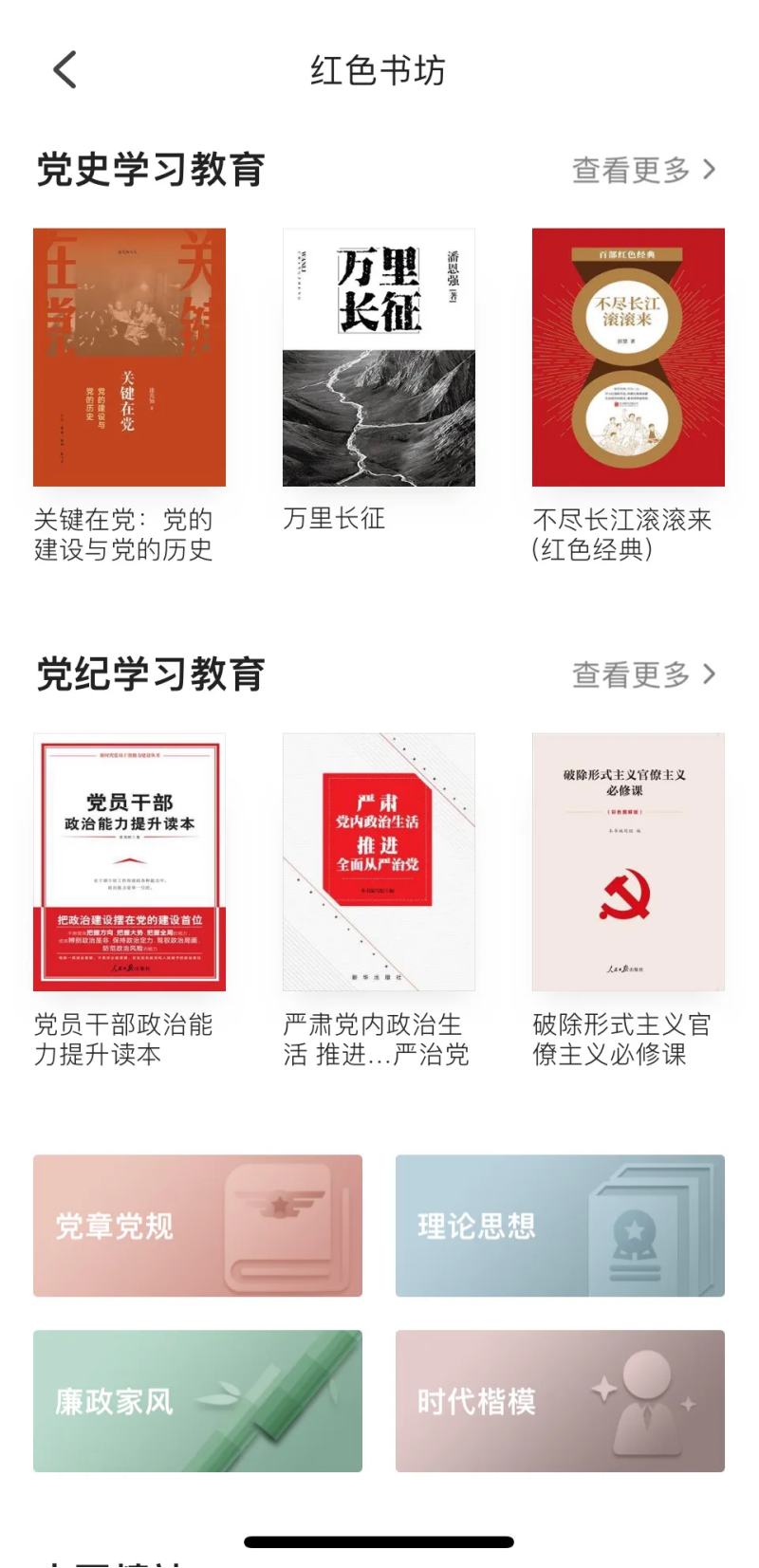Open the 理论思想 category
Screen dimensions: 759x1568
pyautogui.click(x=560, y=1226)
